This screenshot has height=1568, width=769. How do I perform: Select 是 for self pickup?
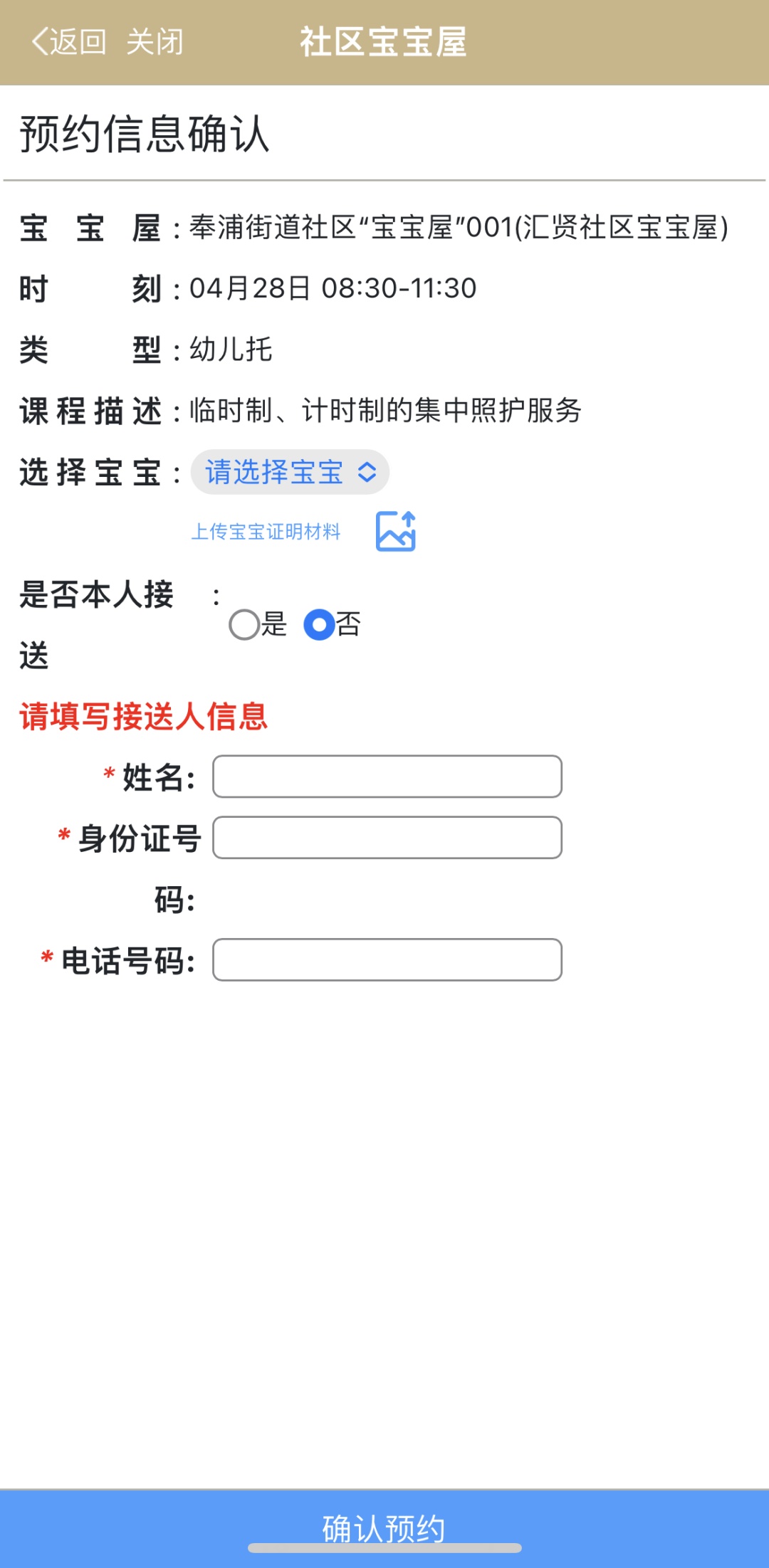(244, 625)
